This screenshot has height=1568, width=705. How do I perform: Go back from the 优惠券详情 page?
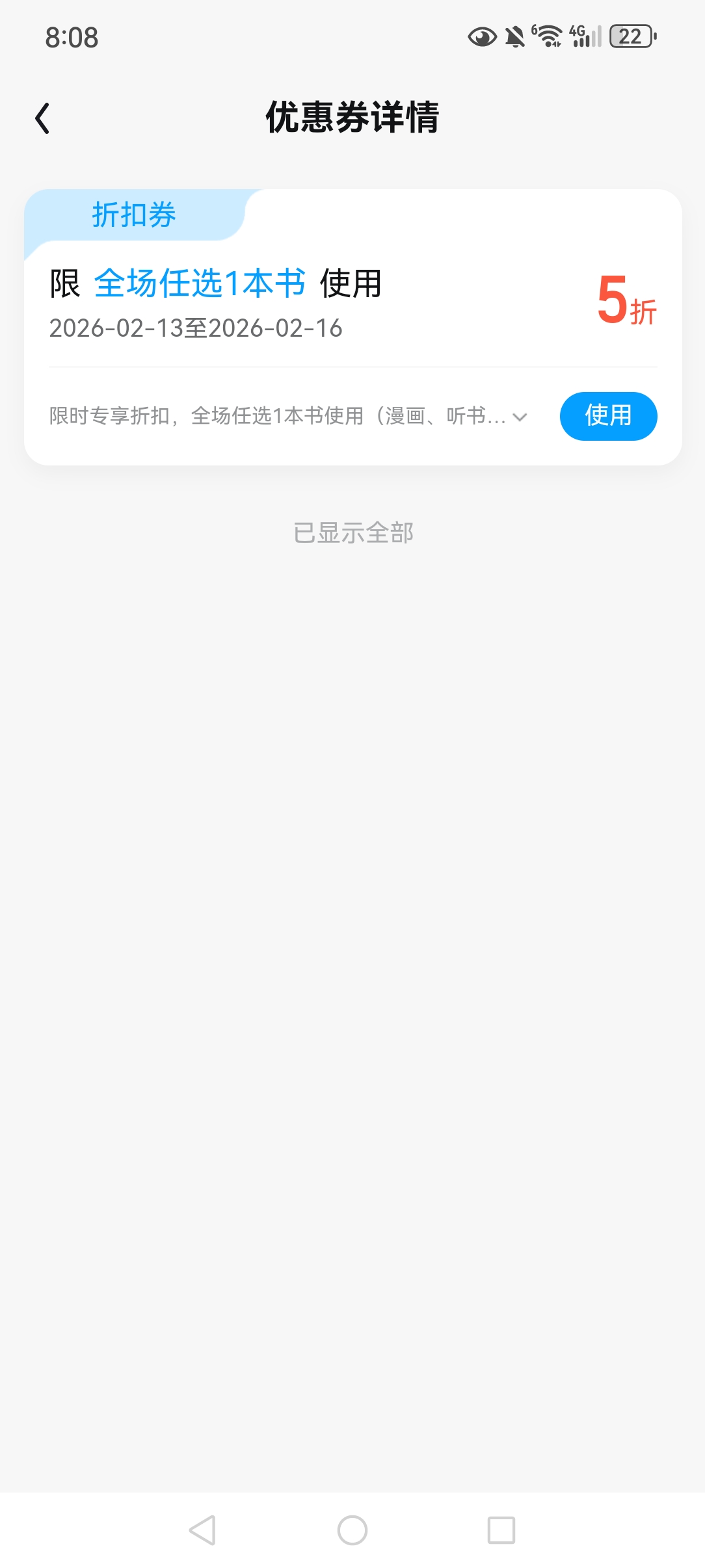pyautogui.click(x=43, y=118)
